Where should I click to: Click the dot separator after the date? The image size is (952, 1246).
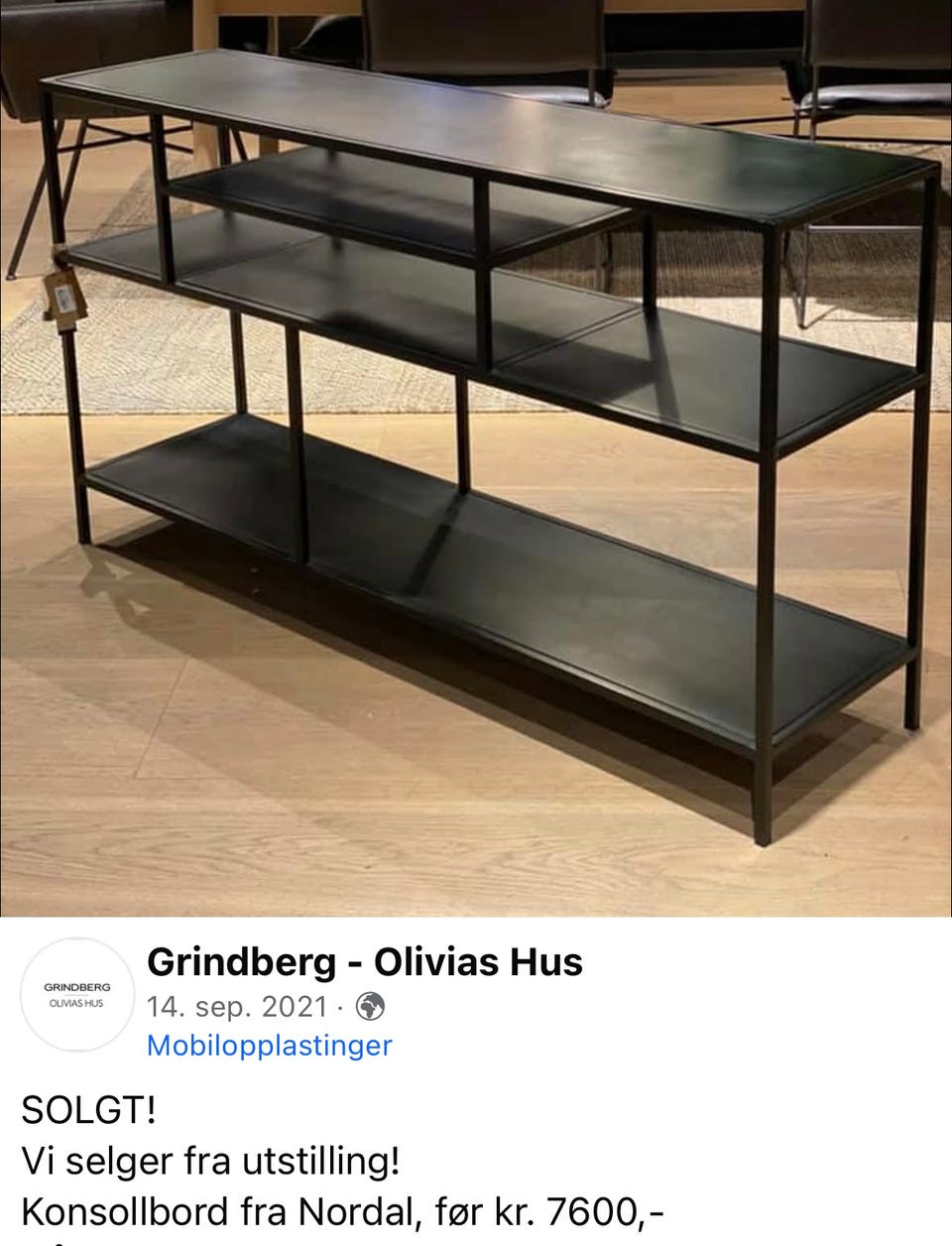pos(339,1006)
